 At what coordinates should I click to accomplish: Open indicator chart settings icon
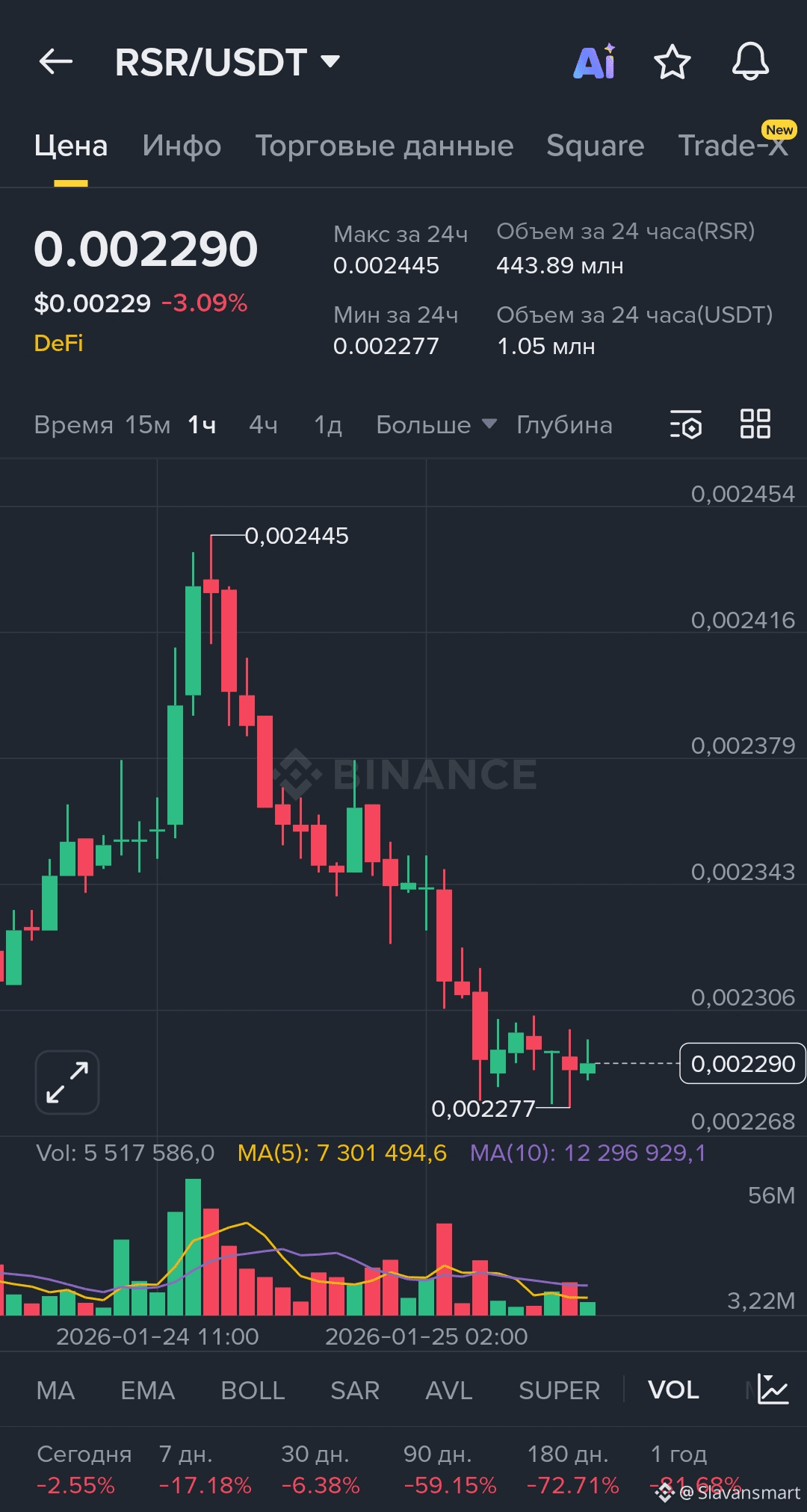773,1389
